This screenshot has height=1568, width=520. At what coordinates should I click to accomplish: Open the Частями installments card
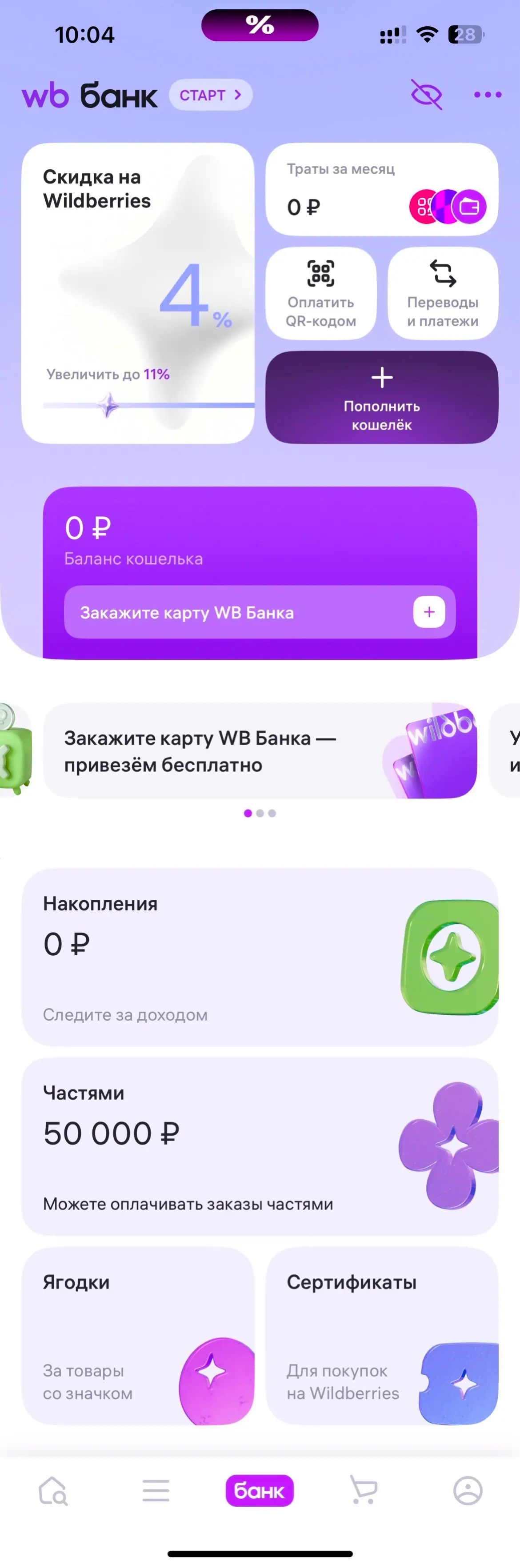[x=260, y=1146]
